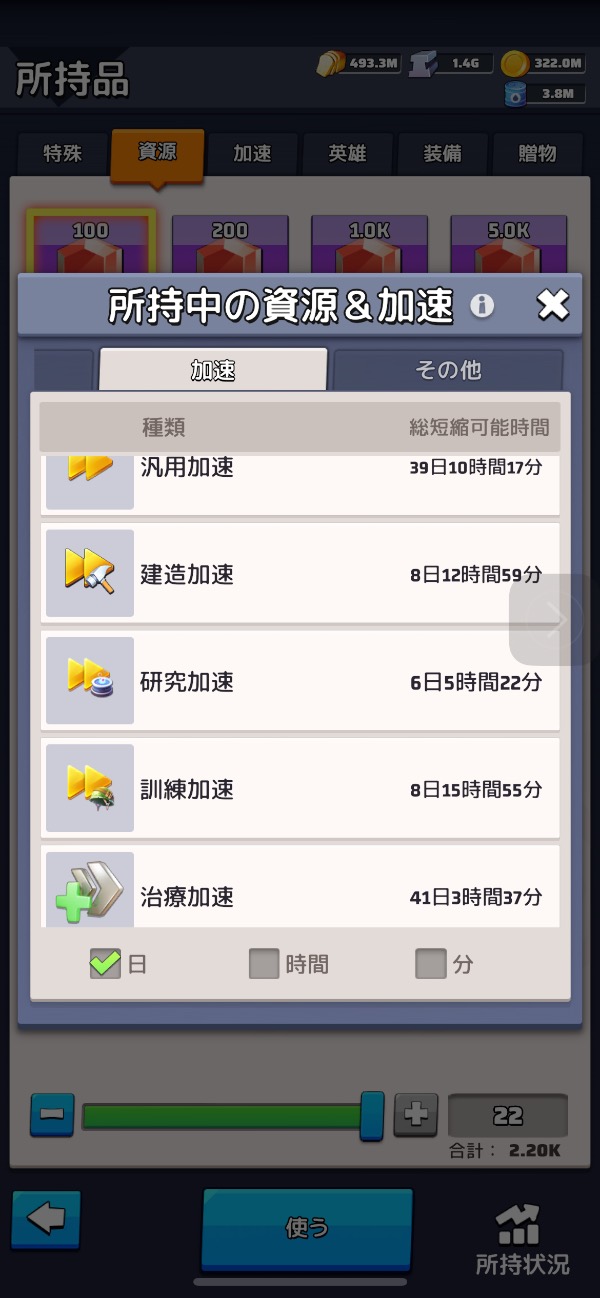Screen dimensions: 600x1298
Task: Open the info icon beside the dialog title
Action: [482, 305]
